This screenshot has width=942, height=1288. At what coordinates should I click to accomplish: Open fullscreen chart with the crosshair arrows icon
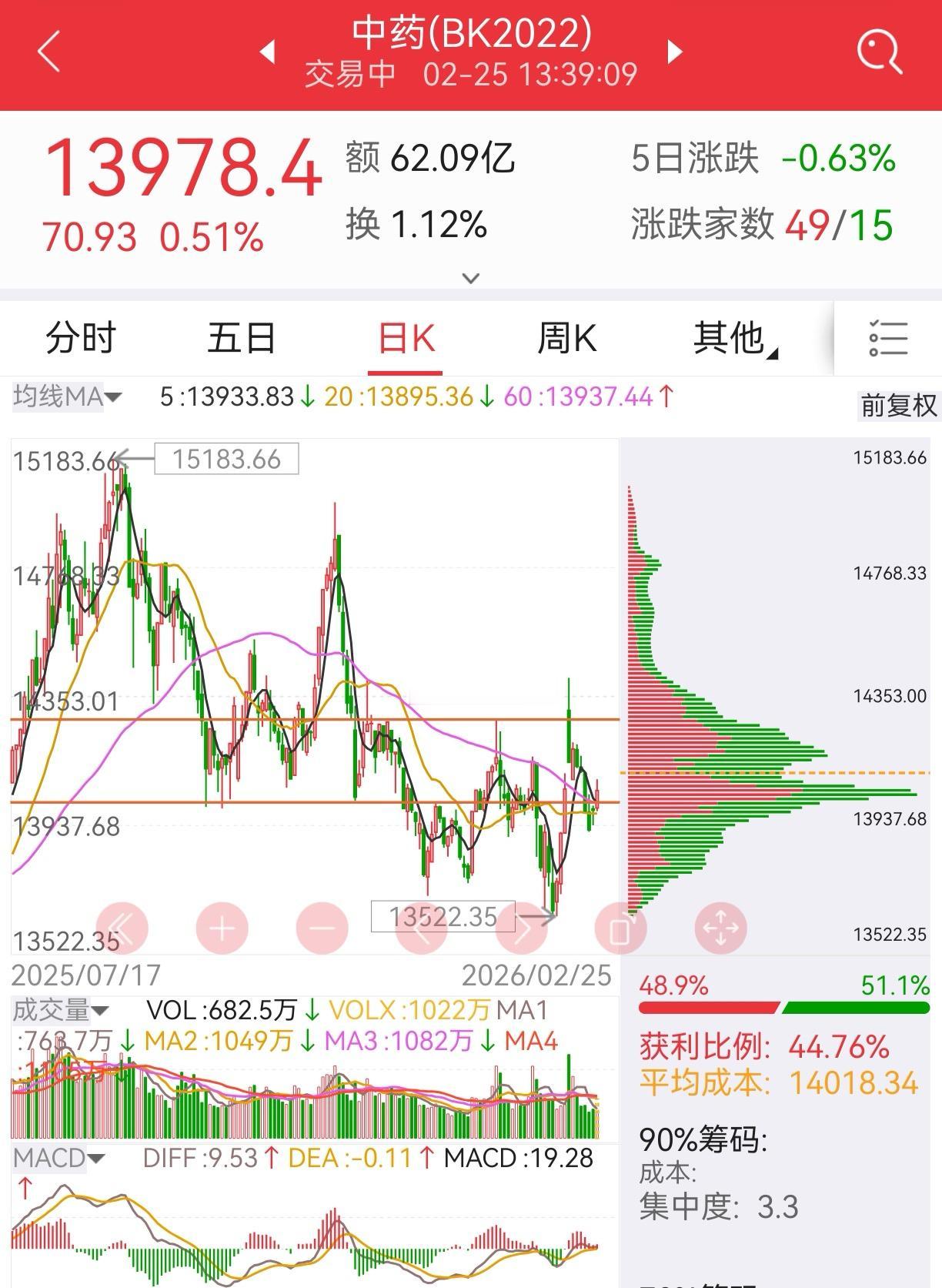point(722,928)
